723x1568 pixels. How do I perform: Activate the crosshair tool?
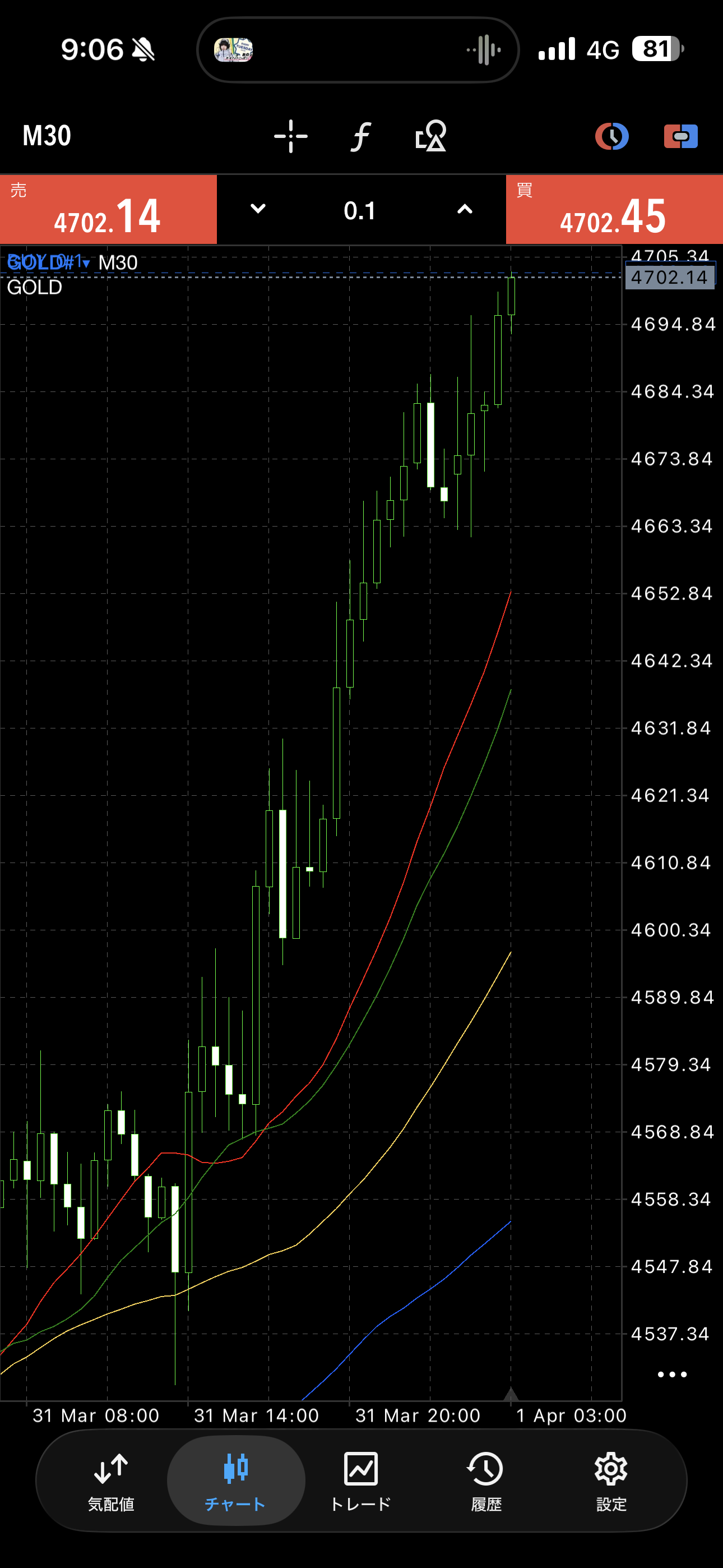pos(290,136)
